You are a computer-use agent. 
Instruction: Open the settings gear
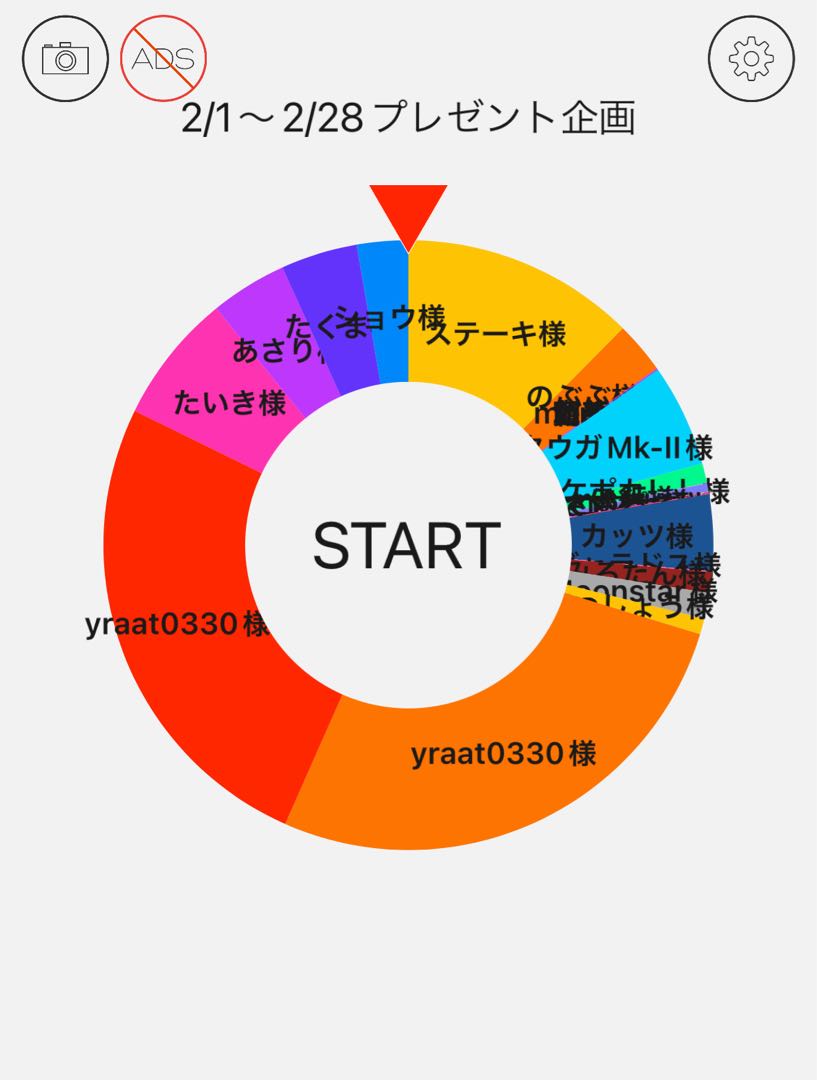coord(751,58)
